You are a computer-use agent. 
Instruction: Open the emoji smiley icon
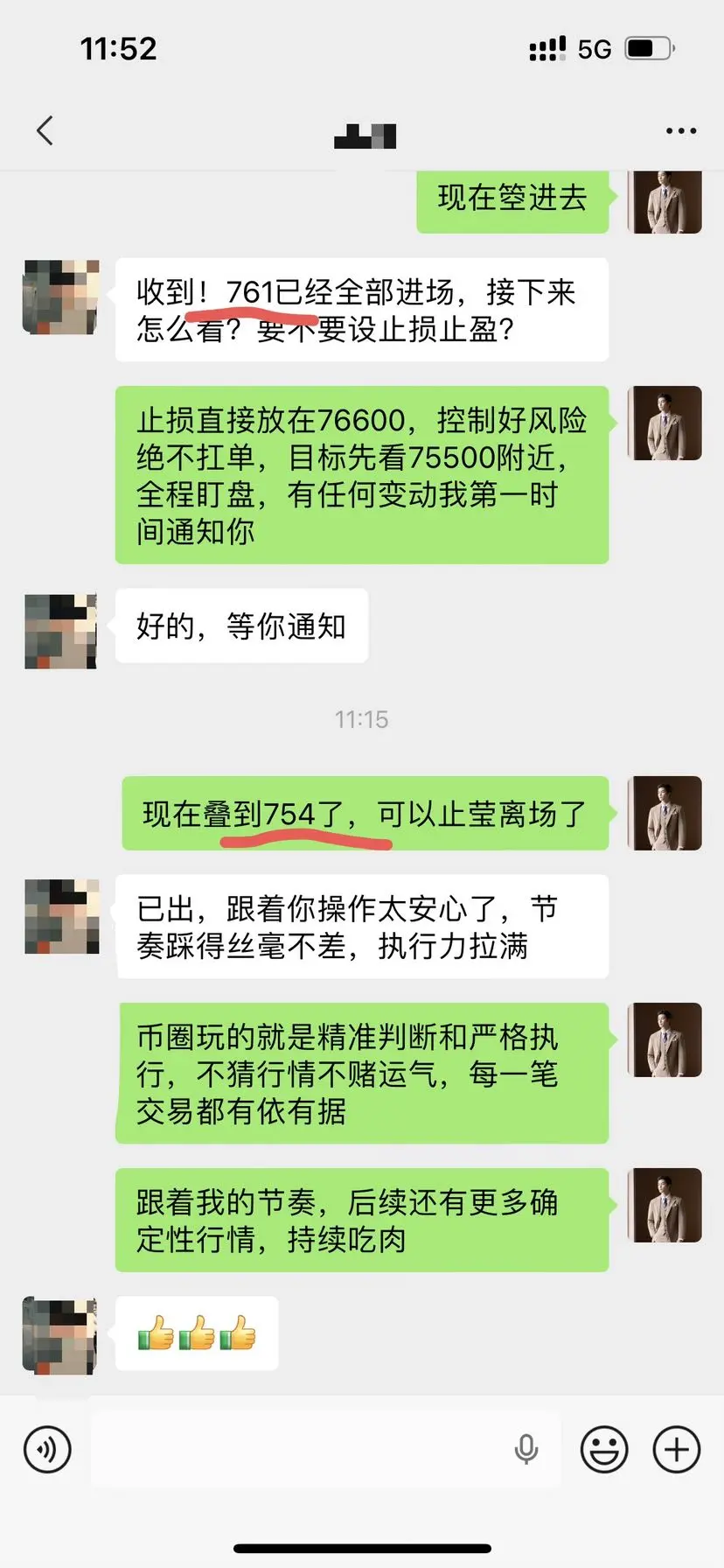(602, 1448)
